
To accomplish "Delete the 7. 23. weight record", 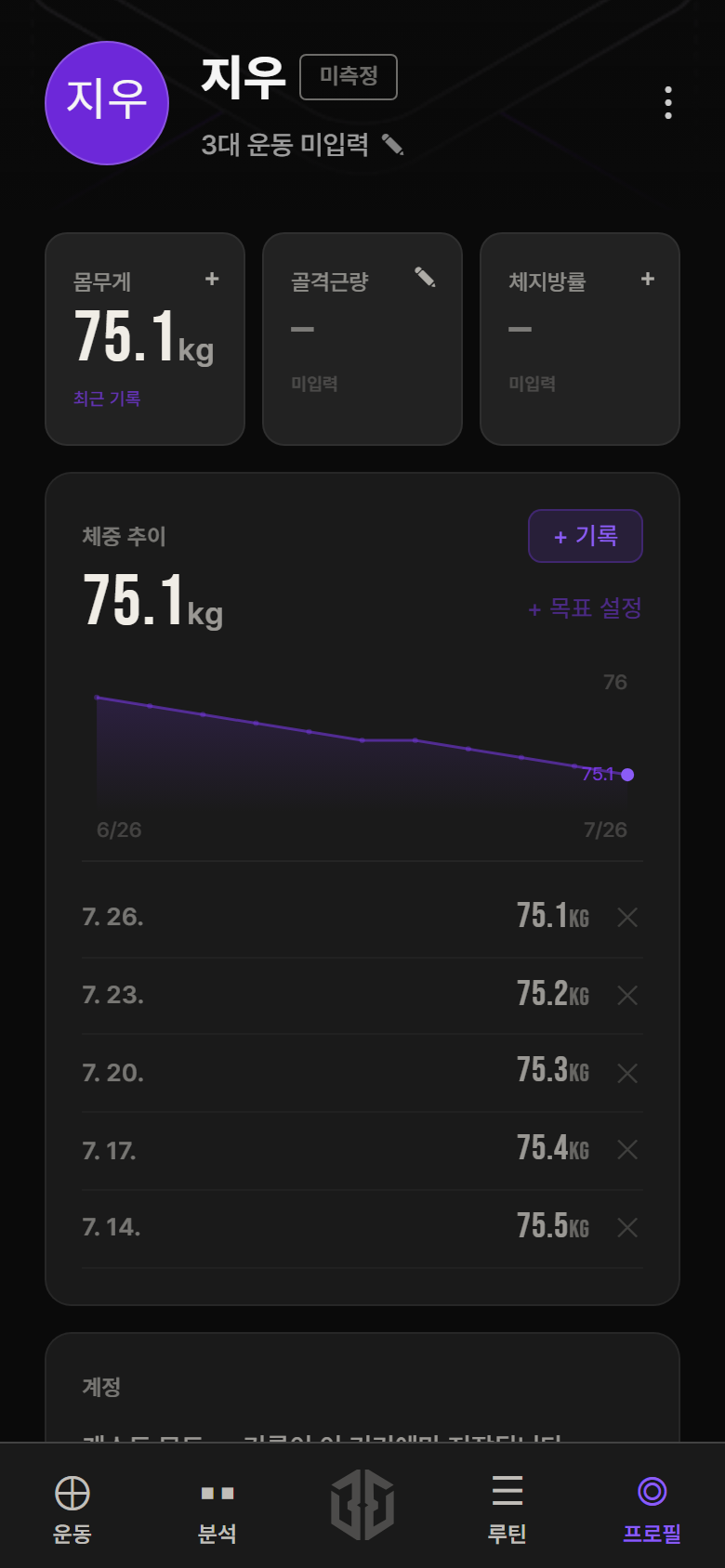I will coord(627,996).
